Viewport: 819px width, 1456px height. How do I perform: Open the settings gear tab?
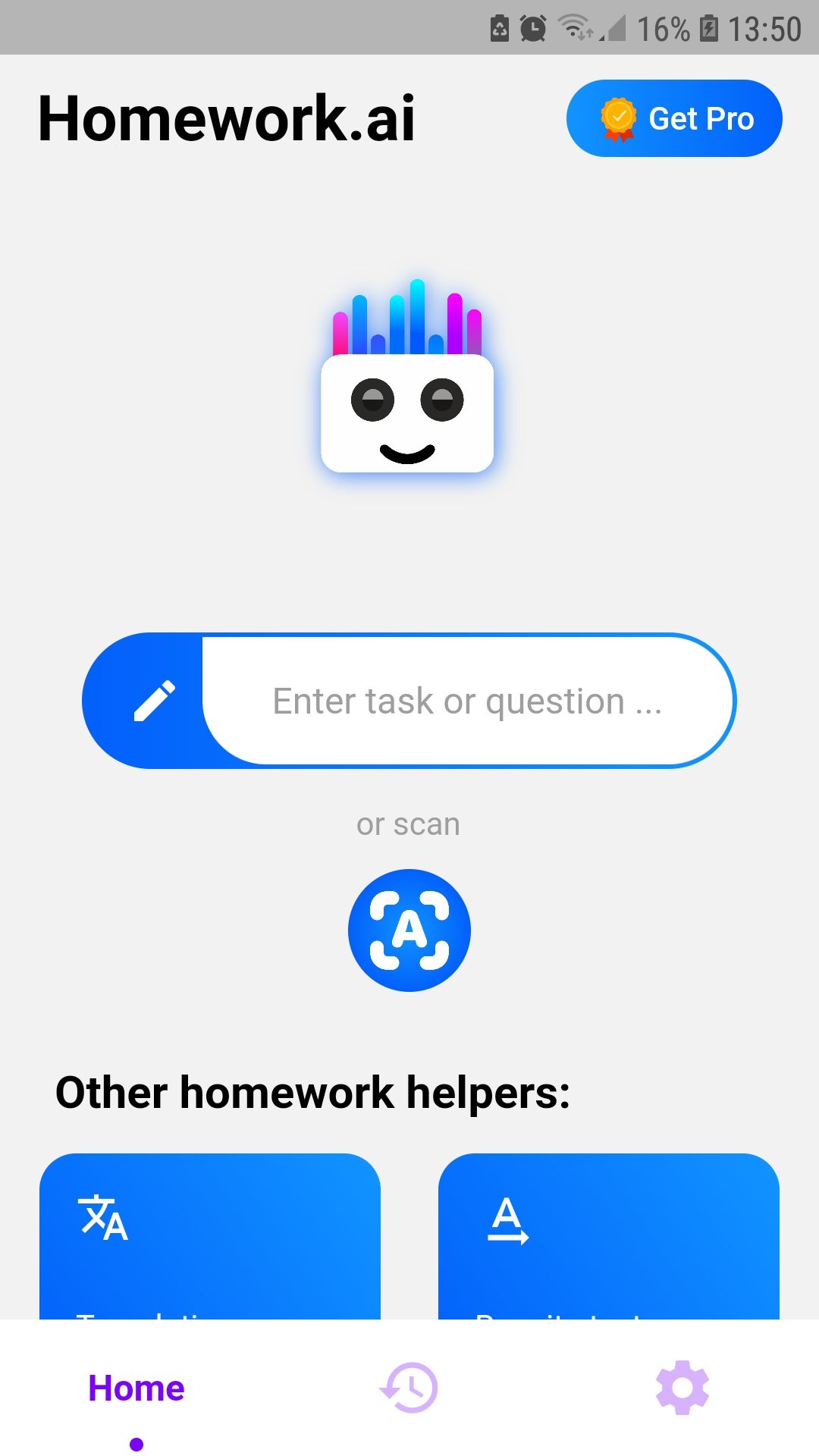point(682,1388)
